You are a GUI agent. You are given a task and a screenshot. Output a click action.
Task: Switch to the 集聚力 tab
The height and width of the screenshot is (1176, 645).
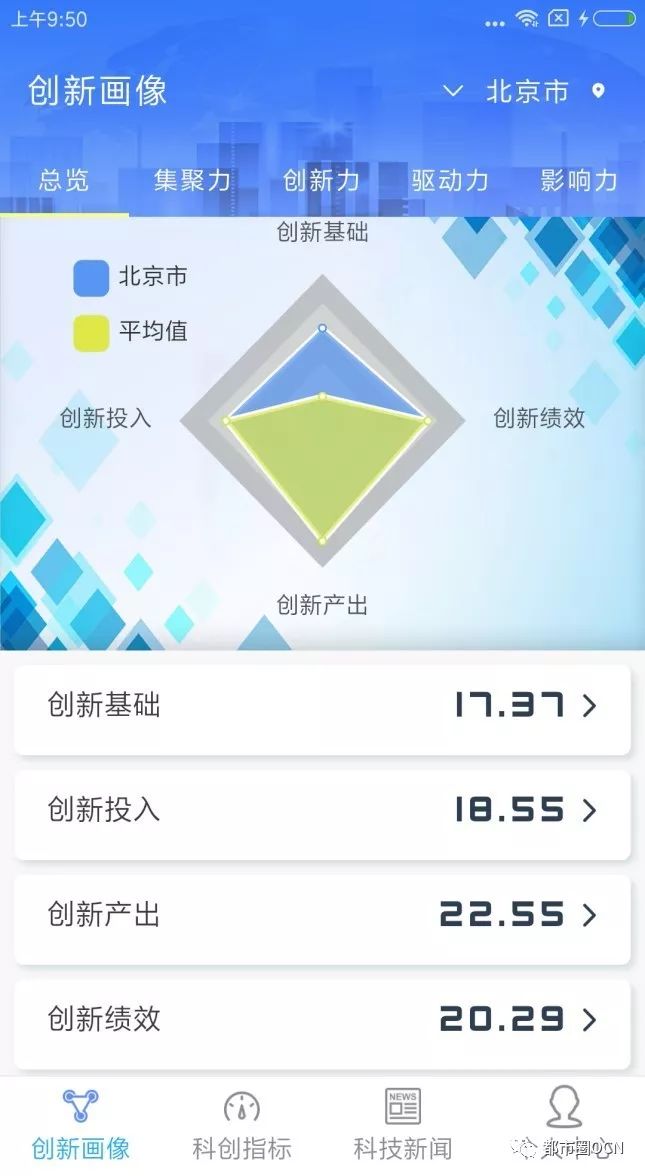coord(192,180)
